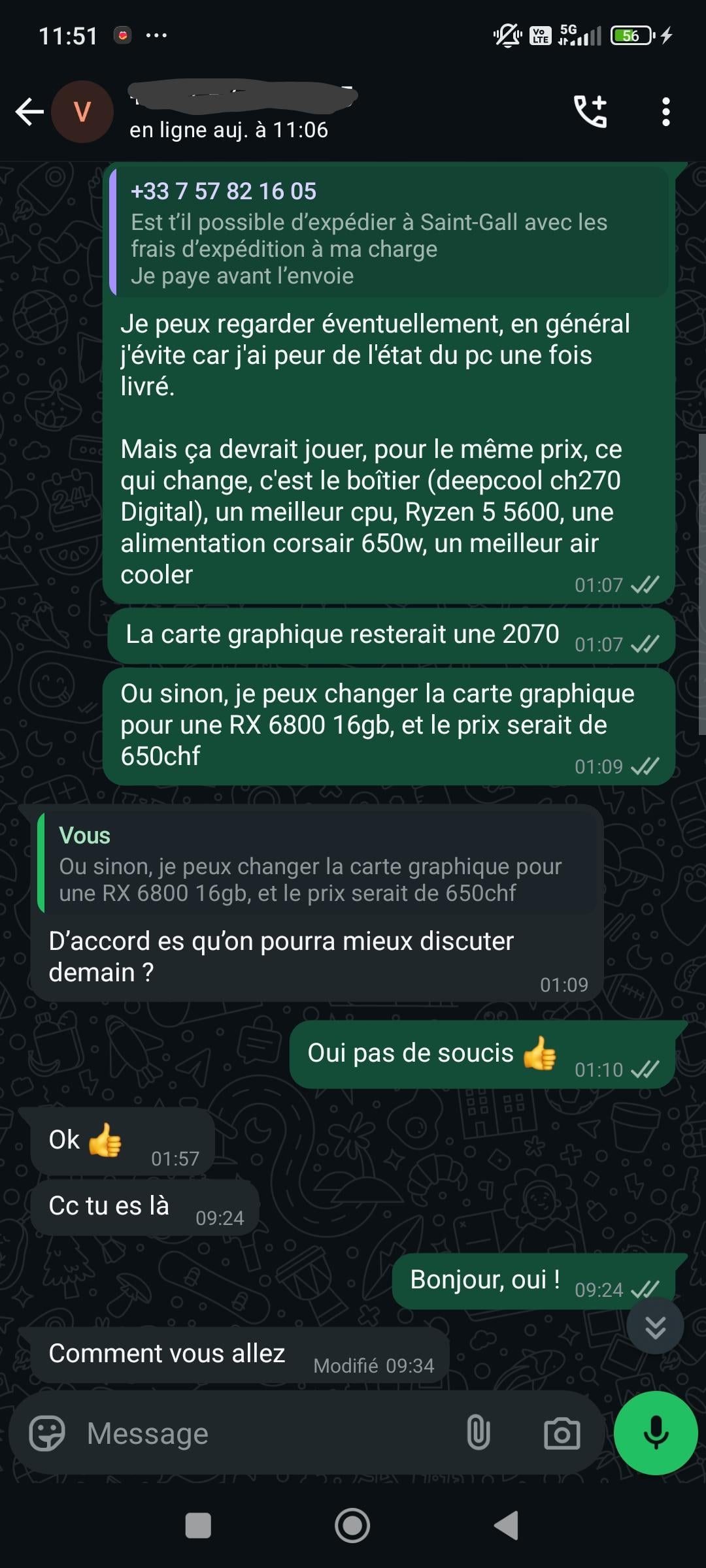Record a voice message with the microphone

tap(656, 1433)
